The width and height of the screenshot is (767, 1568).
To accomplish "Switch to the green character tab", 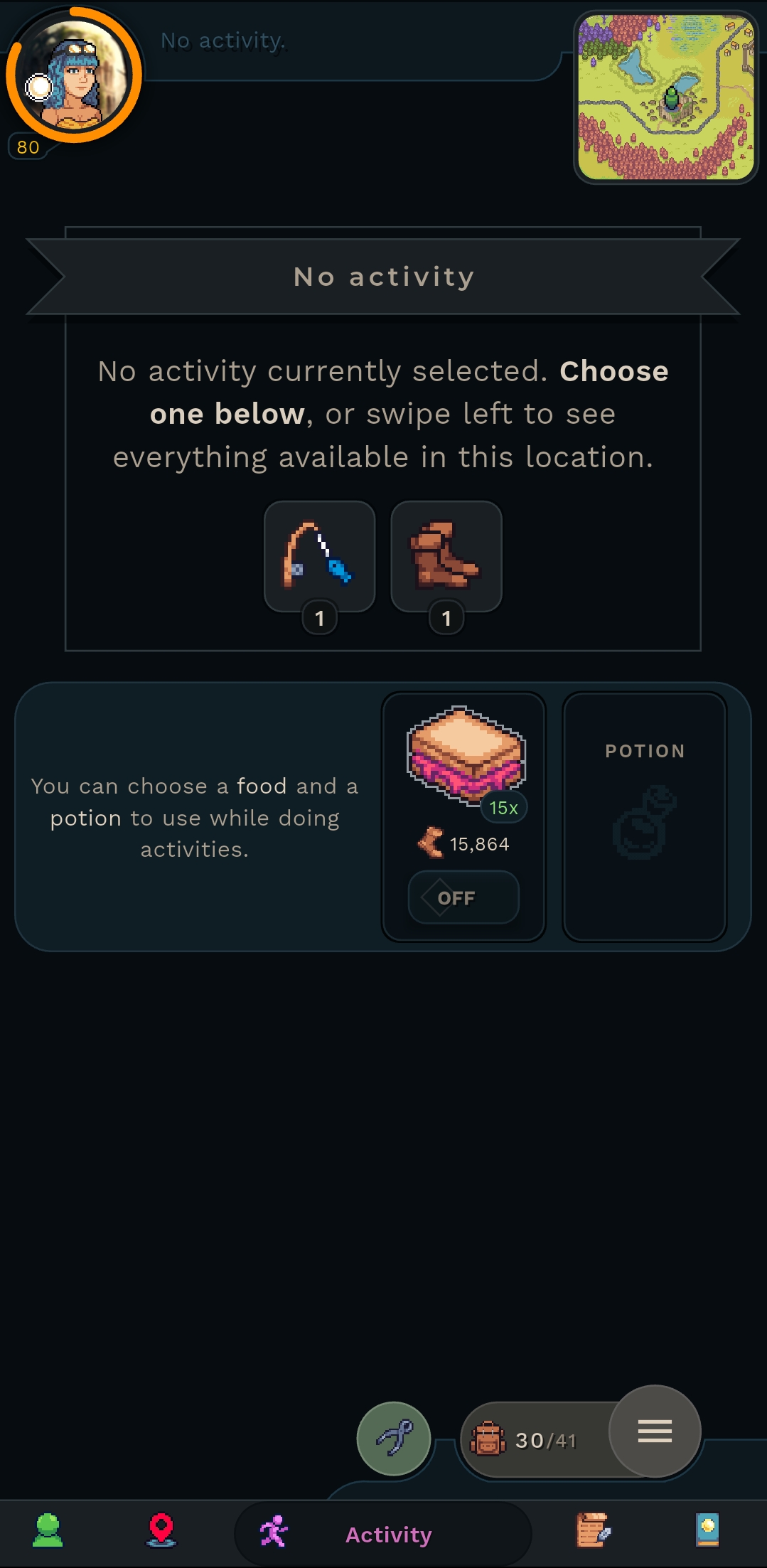I will pyautogui.click(x=48, y=1530).
